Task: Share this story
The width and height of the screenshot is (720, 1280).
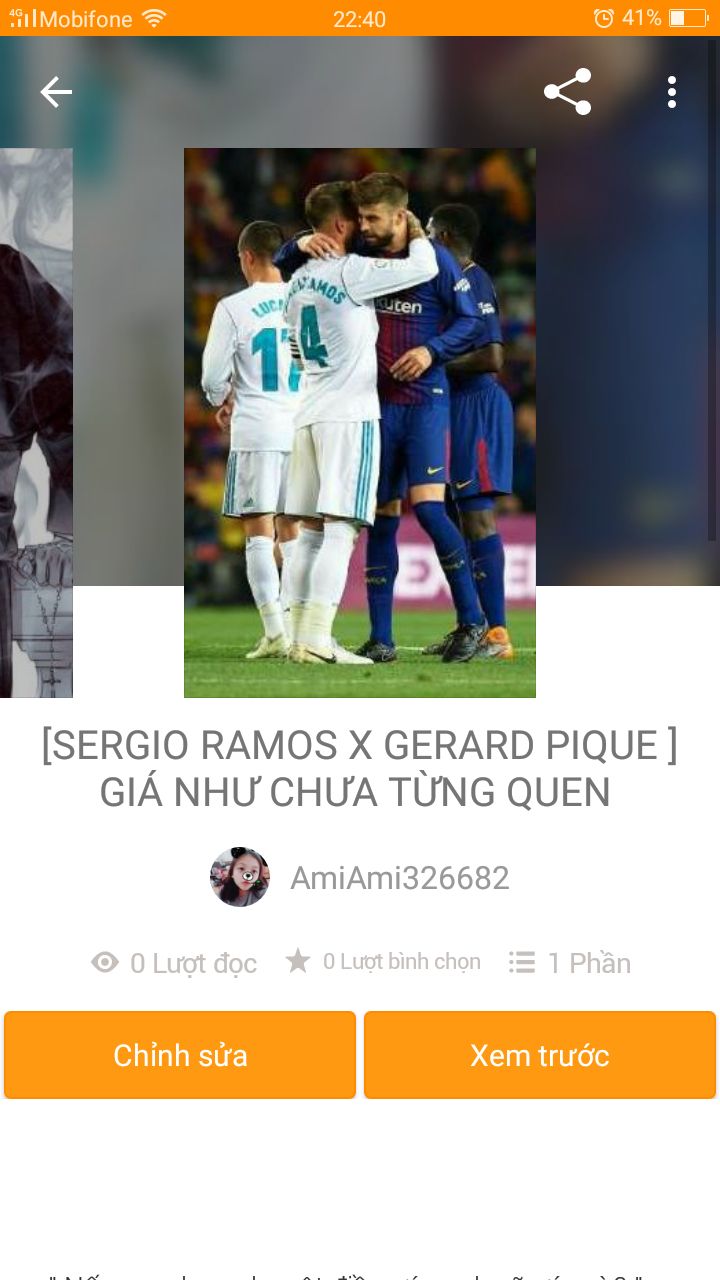Action: click(567, 92)
